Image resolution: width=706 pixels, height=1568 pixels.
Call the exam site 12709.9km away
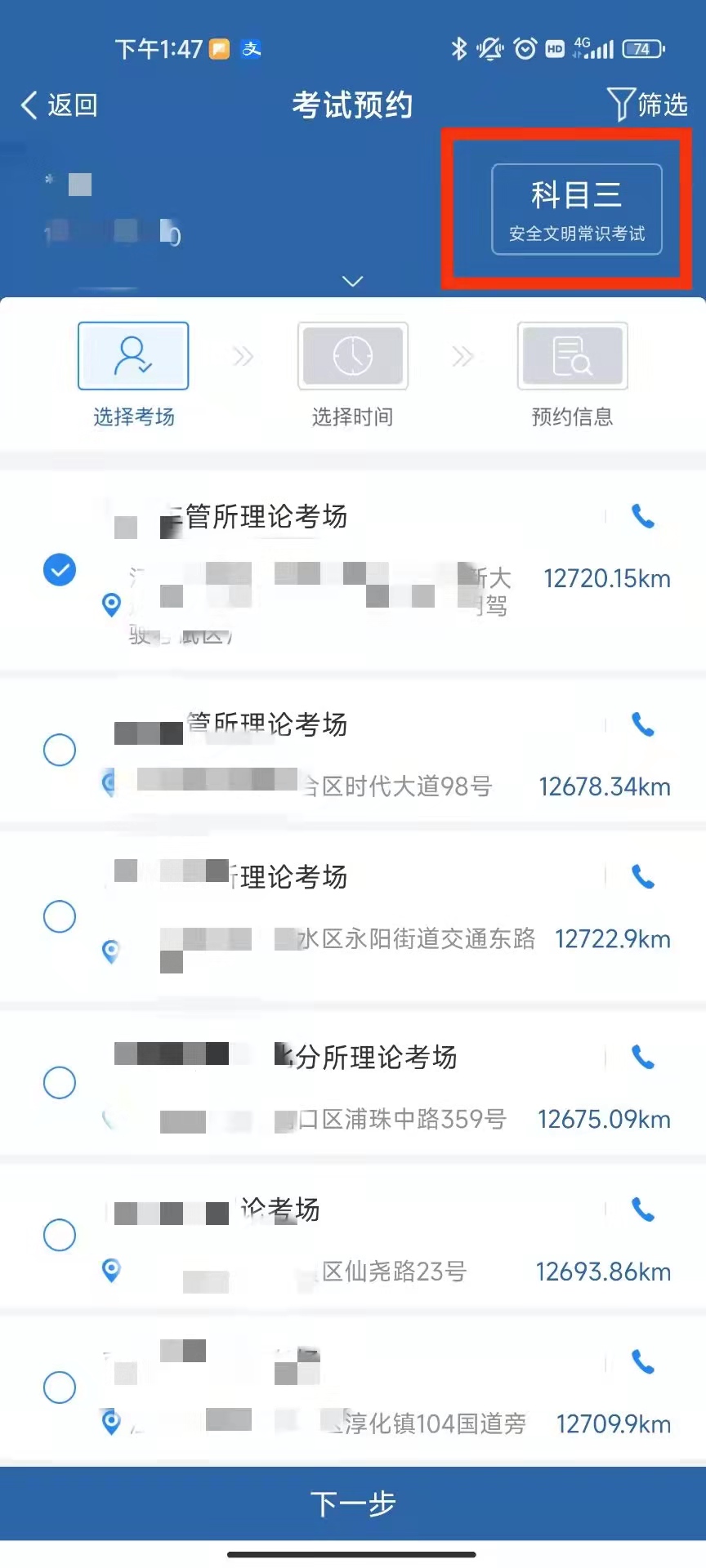pyautogui.click(x=643, y=1362)
